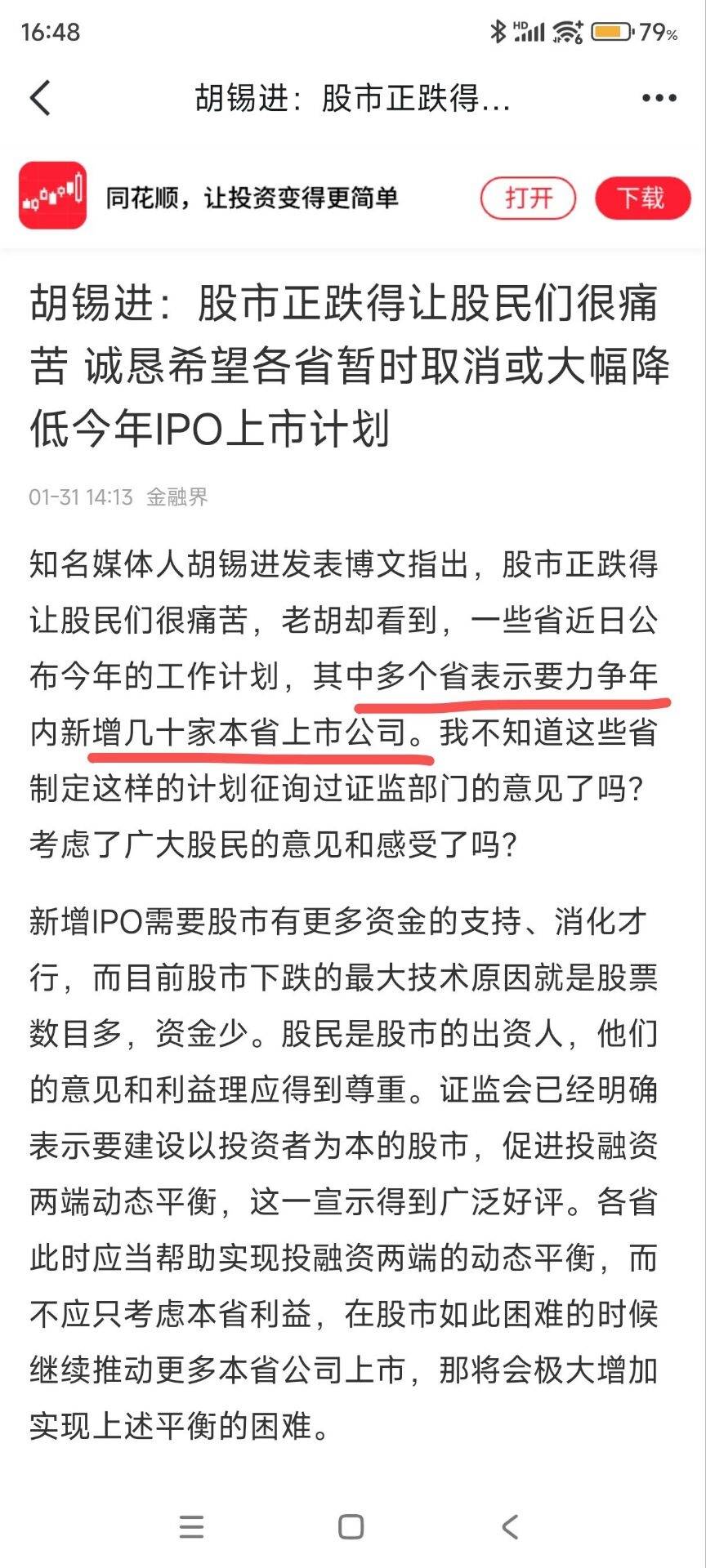Tap the red 下载 download button
This screenshot has height=1568, width=706.
coord(642,198)
